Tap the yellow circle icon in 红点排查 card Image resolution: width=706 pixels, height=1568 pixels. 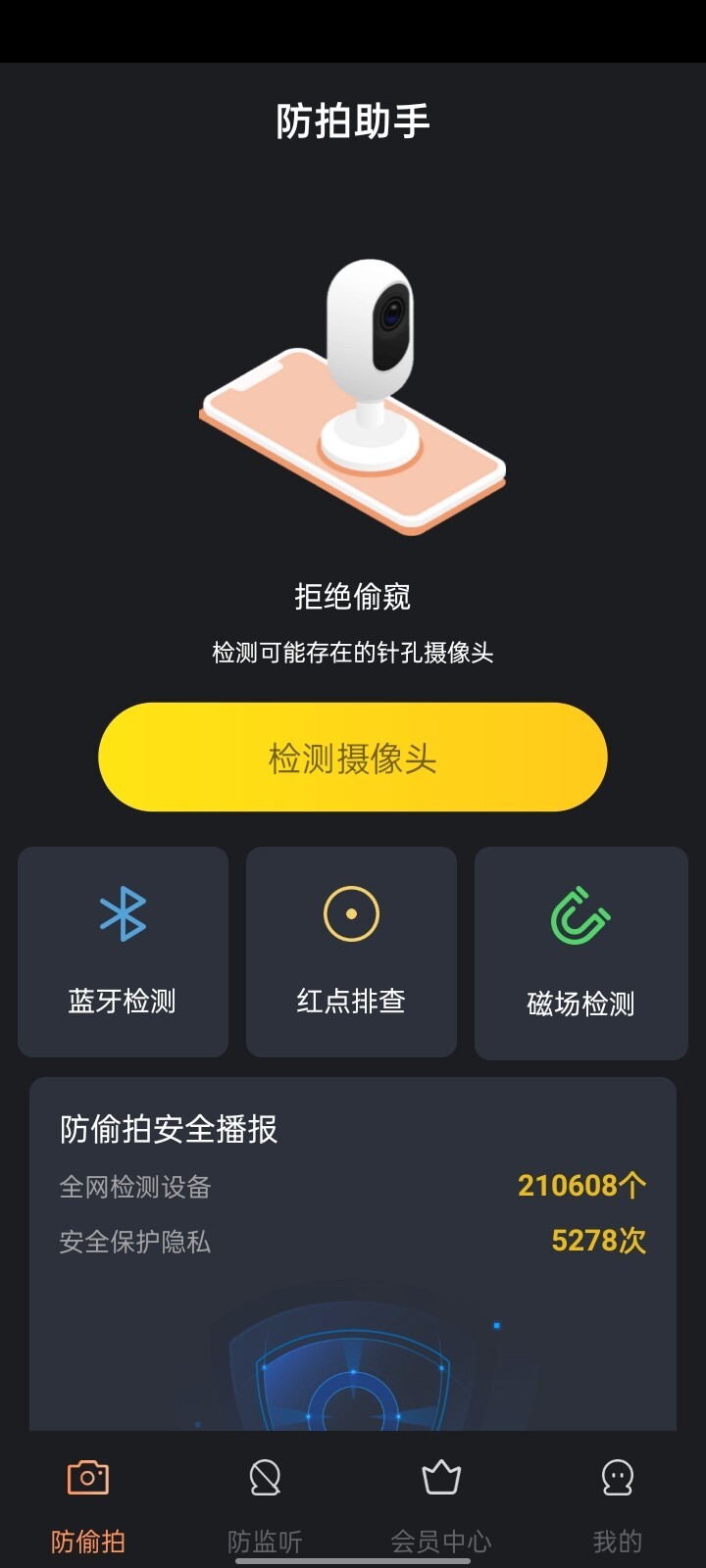pos(351,913)
